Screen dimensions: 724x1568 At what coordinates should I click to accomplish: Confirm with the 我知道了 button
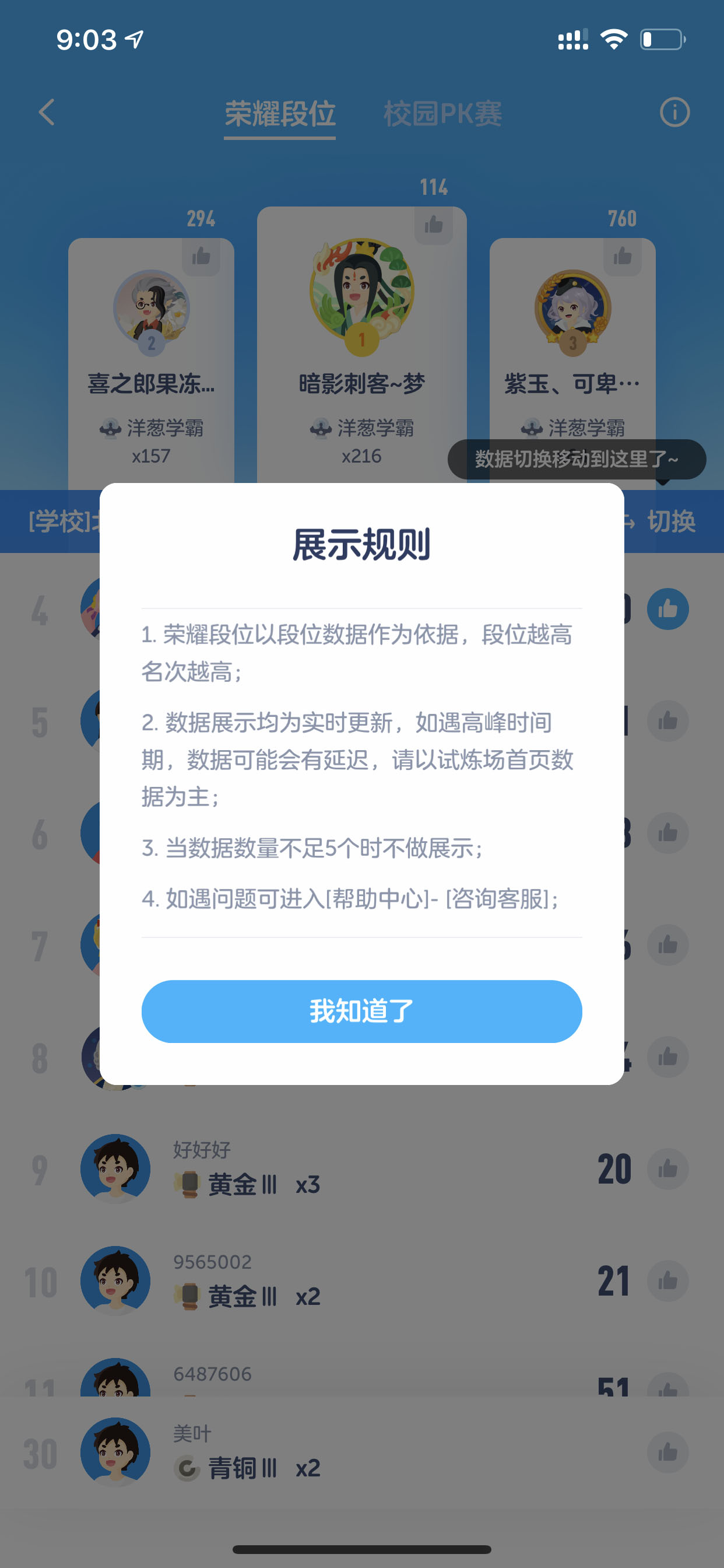tap(361, 1011)
